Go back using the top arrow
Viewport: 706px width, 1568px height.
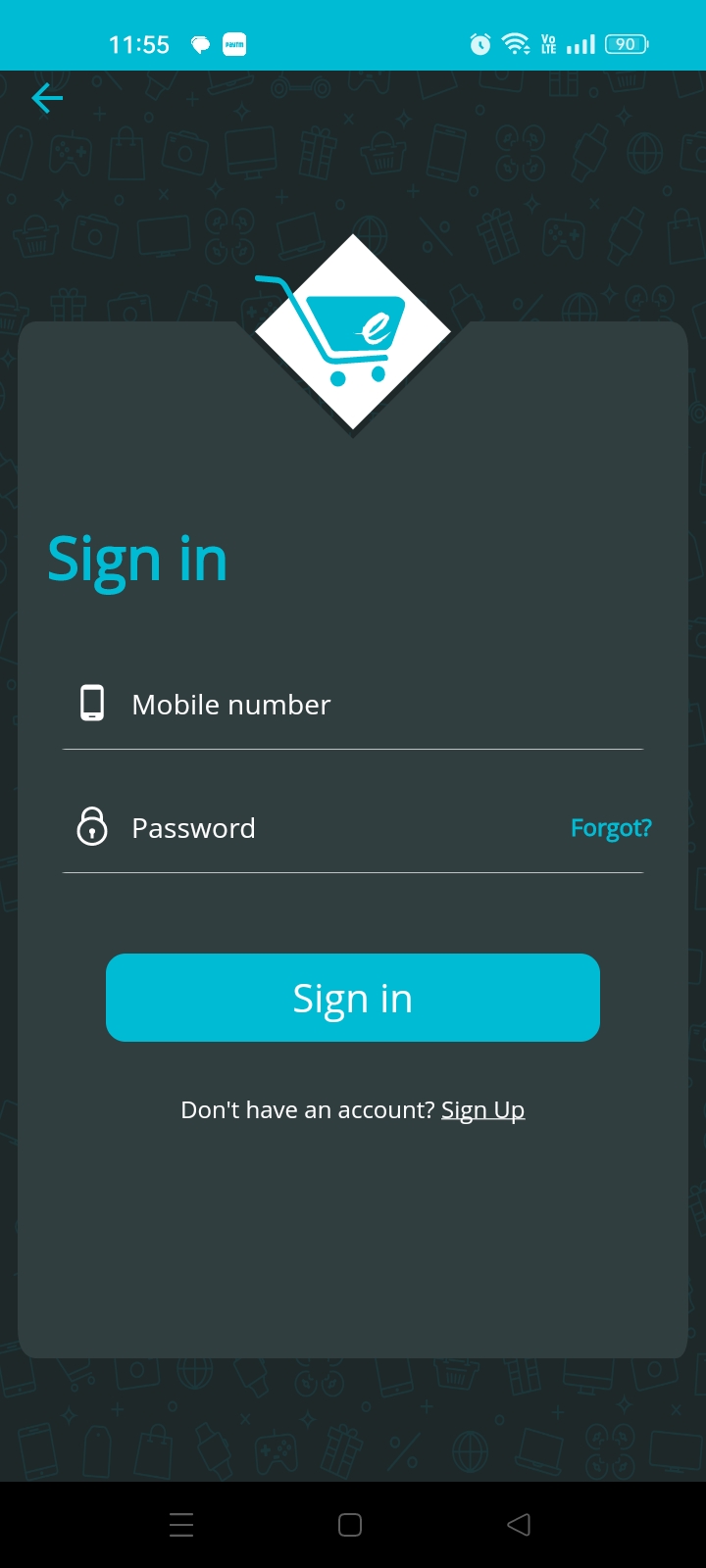[x=47, y=98]
